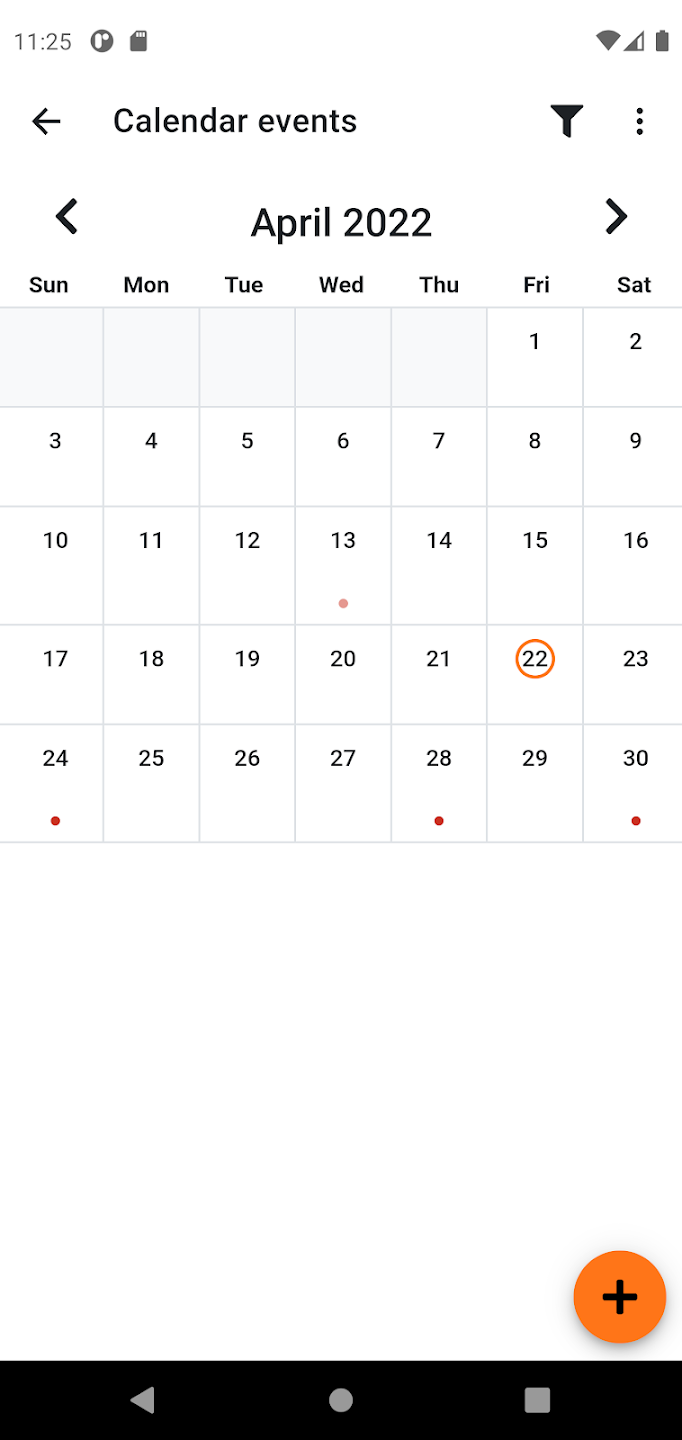This screenshot has width=682, height=1440.
Task: Open April 24 events
Action: pos(55,783)
